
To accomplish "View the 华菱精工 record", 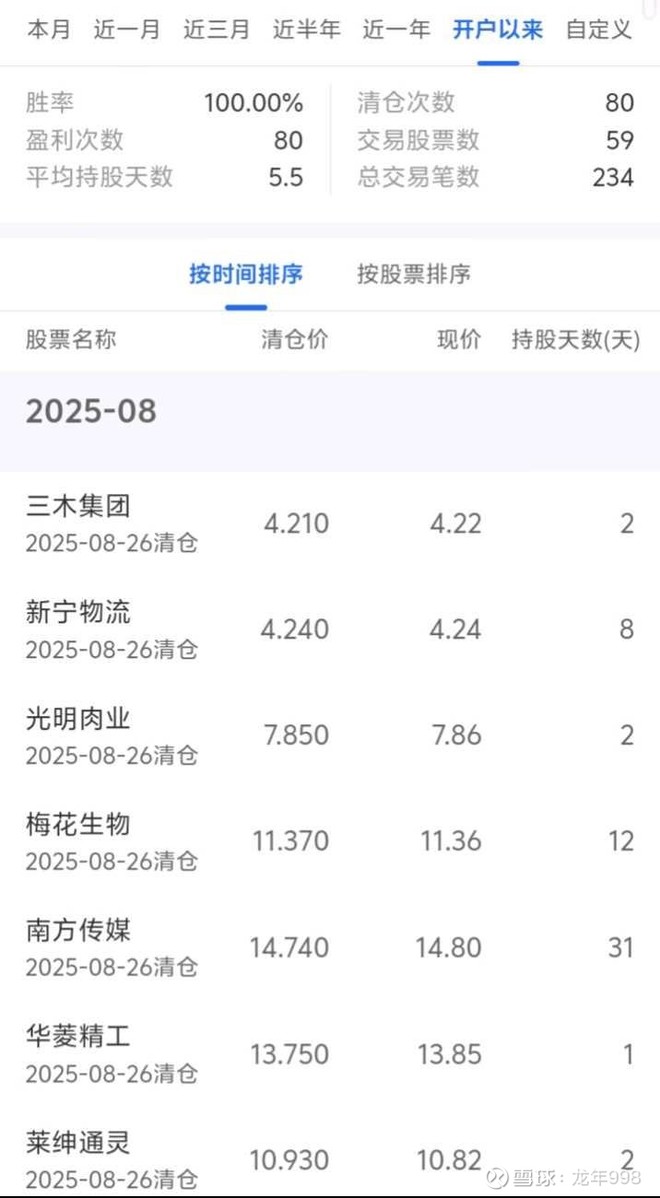I will click(x=330, y=1053).
